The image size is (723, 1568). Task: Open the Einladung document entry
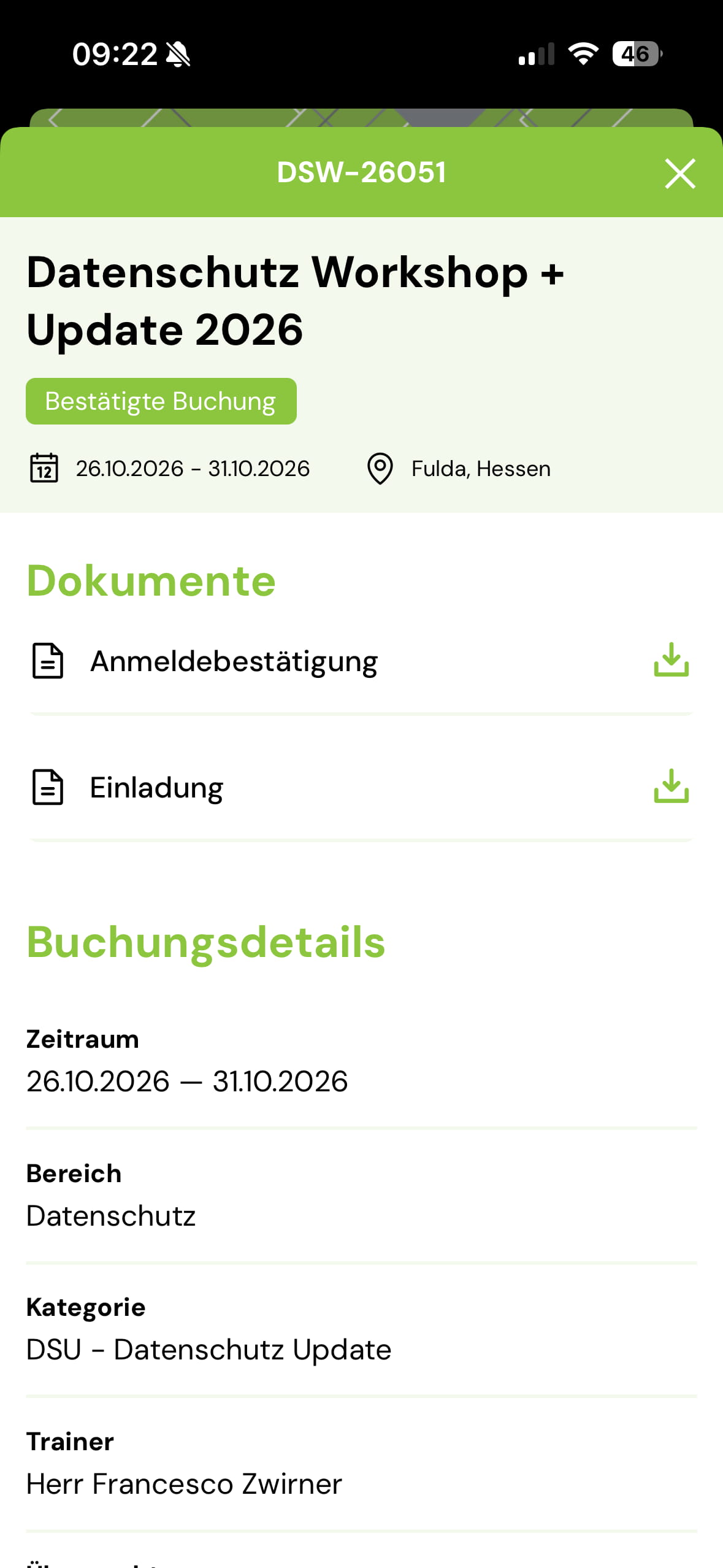tap(156, 787)
